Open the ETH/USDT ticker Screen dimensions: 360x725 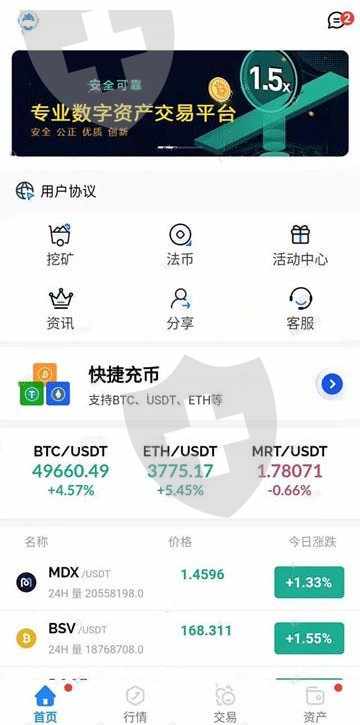click(x=180, y=471)
